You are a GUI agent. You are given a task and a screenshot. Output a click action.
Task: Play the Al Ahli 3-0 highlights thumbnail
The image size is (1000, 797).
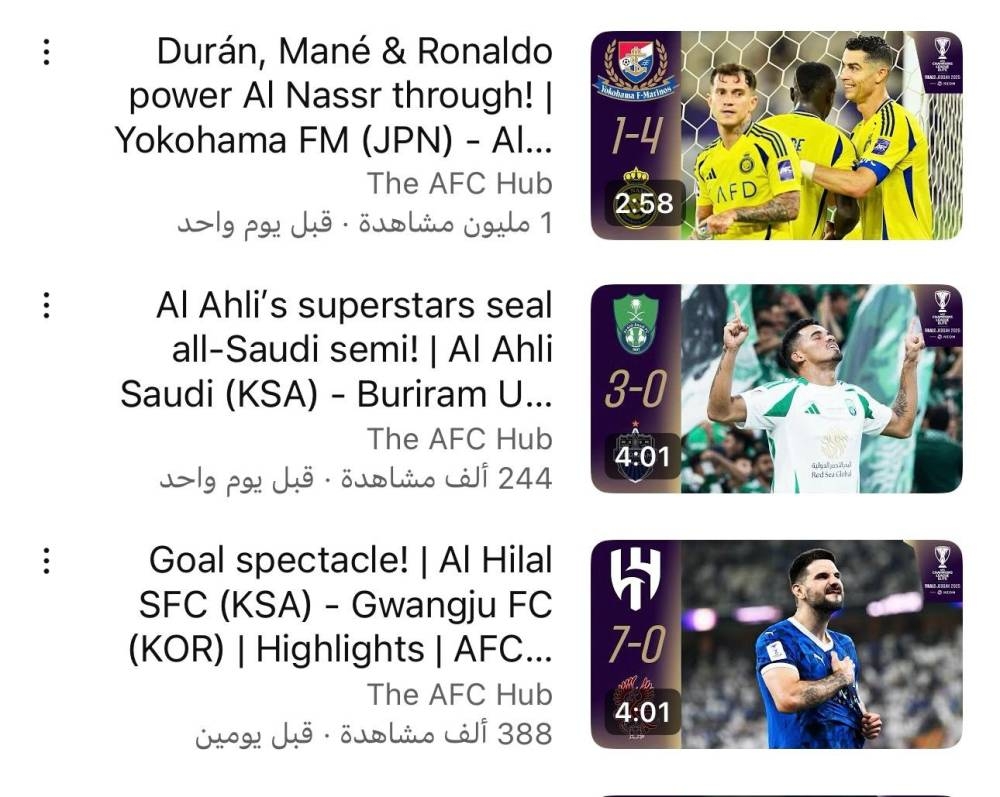click(x=776, y=389)
